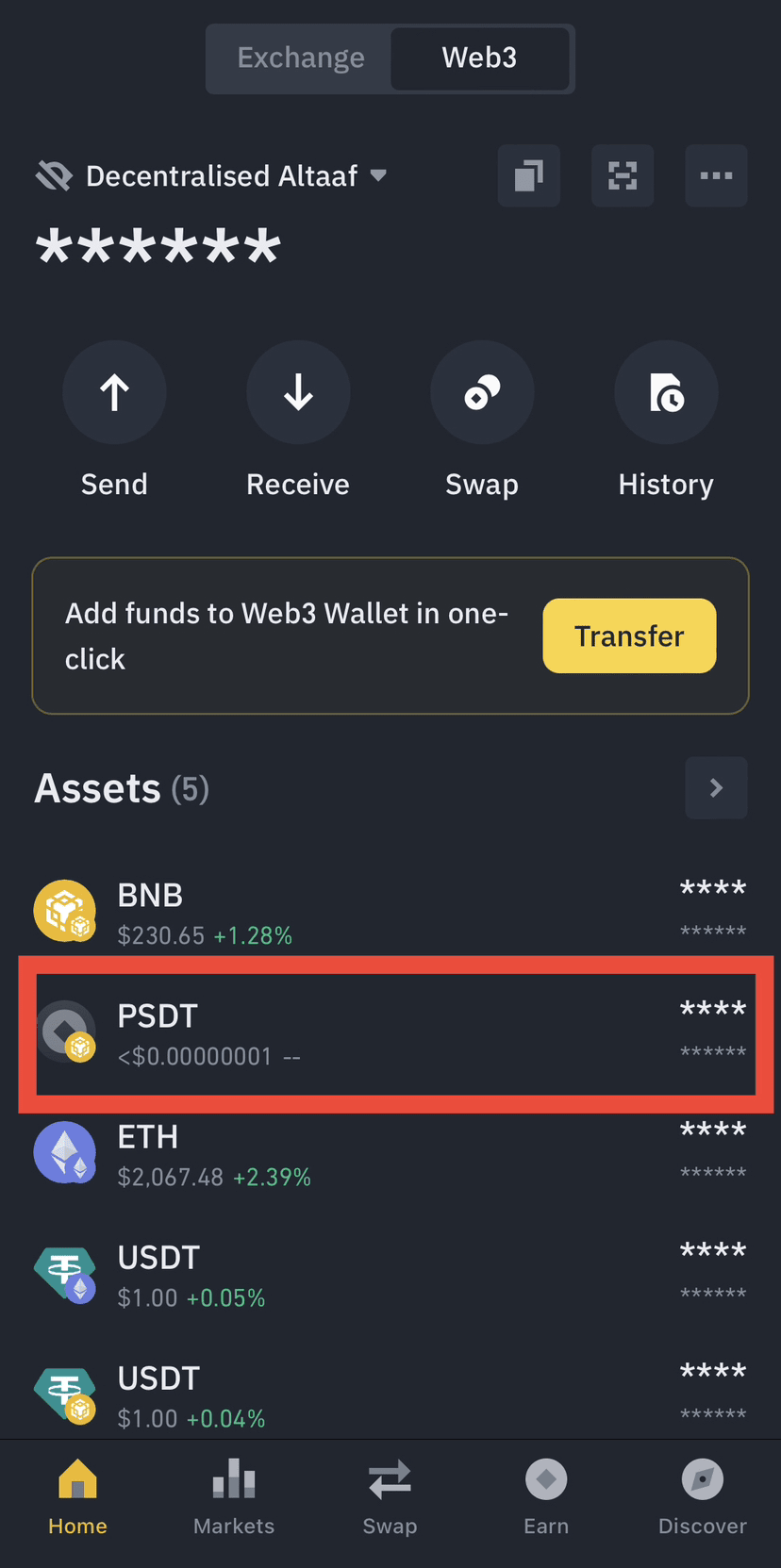Tap Receive to get funds
Screen dimensions: 781x1568
click(x=298, y=392)
